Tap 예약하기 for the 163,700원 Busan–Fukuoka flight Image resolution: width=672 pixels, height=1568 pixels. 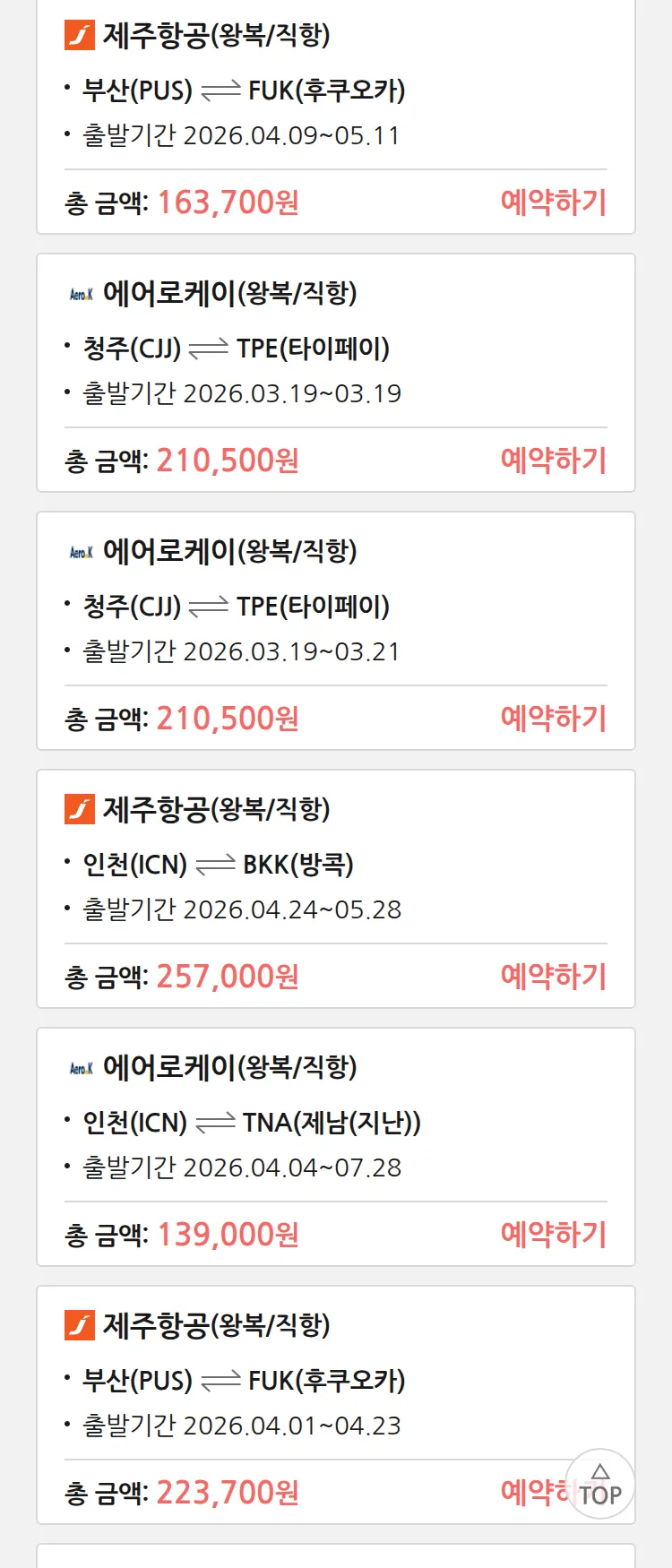pyautogui.click(x=553, y=202)
